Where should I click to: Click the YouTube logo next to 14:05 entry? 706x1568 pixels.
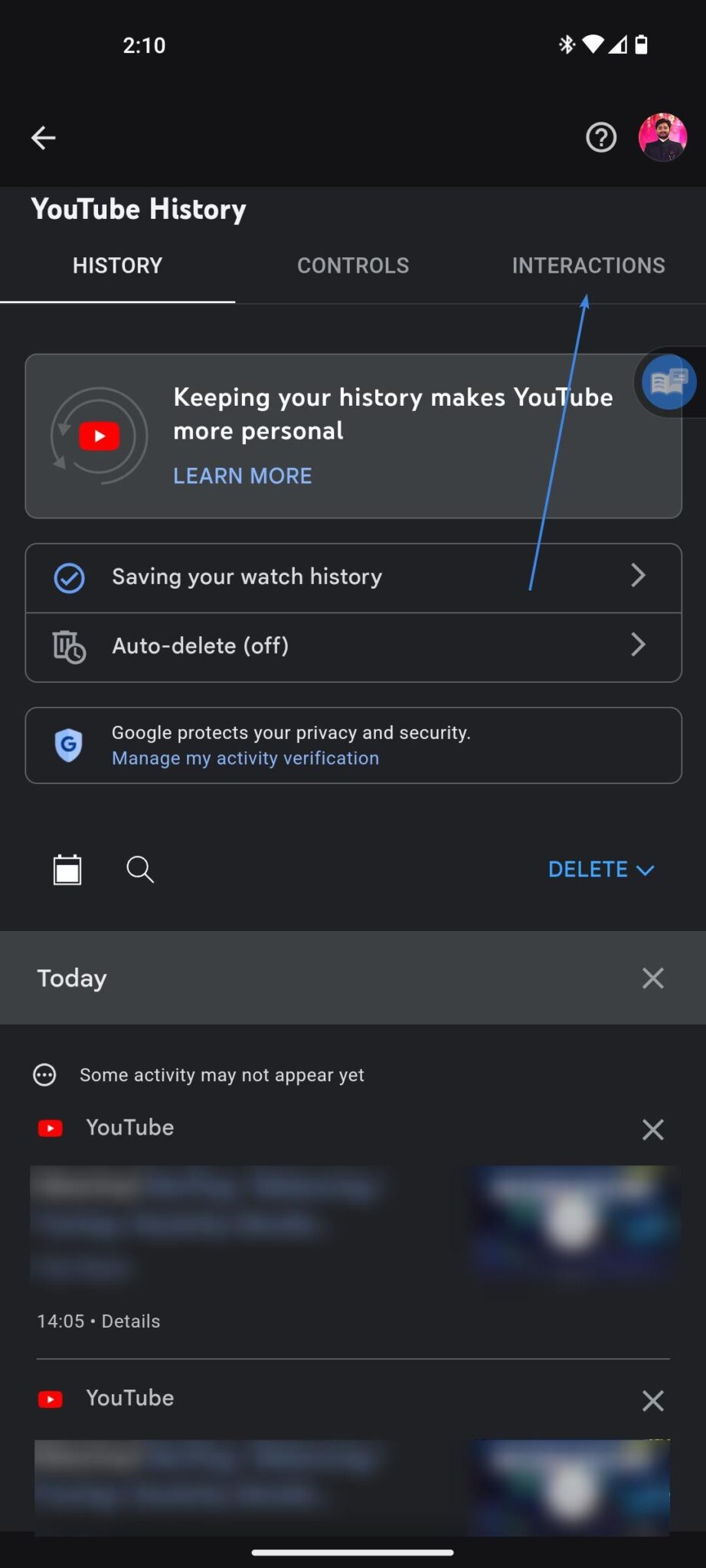coord(50,1127)
